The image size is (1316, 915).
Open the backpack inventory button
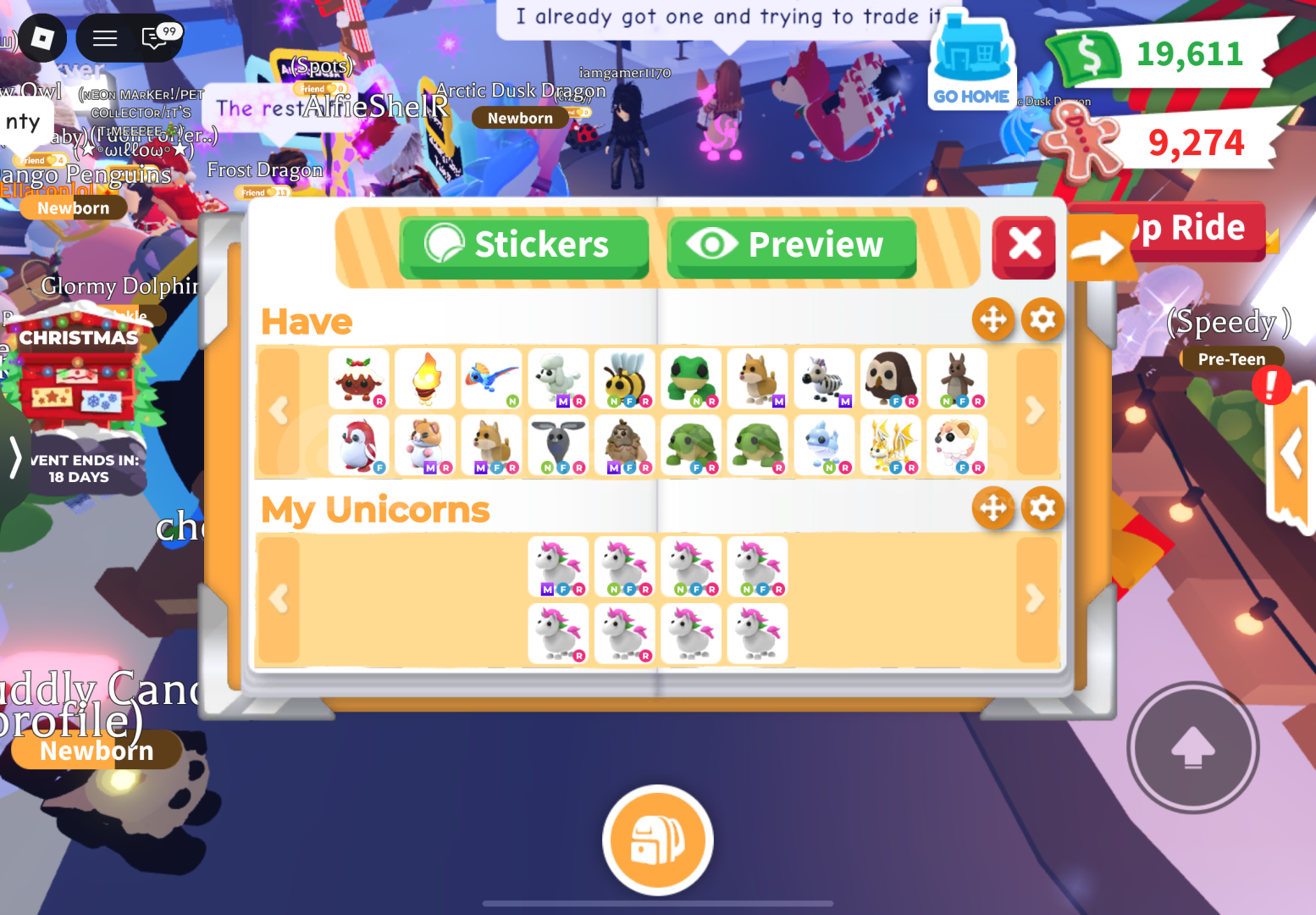(658, 840)
